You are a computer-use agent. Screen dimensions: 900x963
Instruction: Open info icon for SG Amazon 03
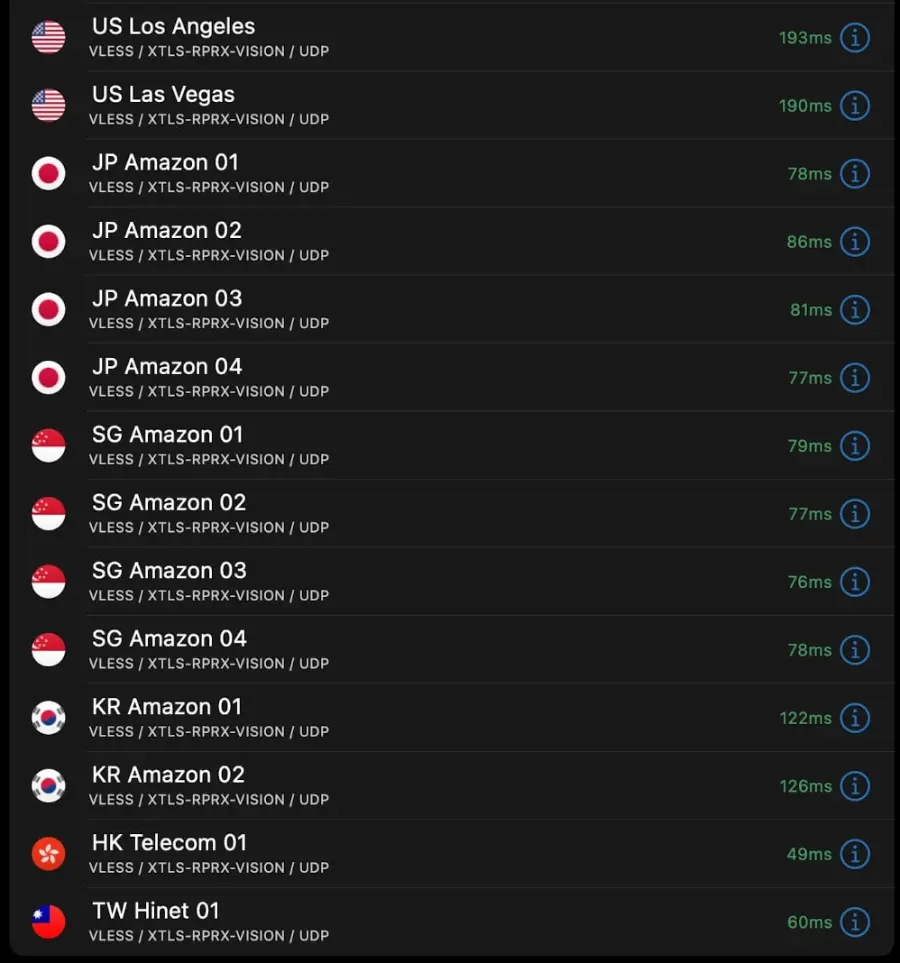(854, 582)
